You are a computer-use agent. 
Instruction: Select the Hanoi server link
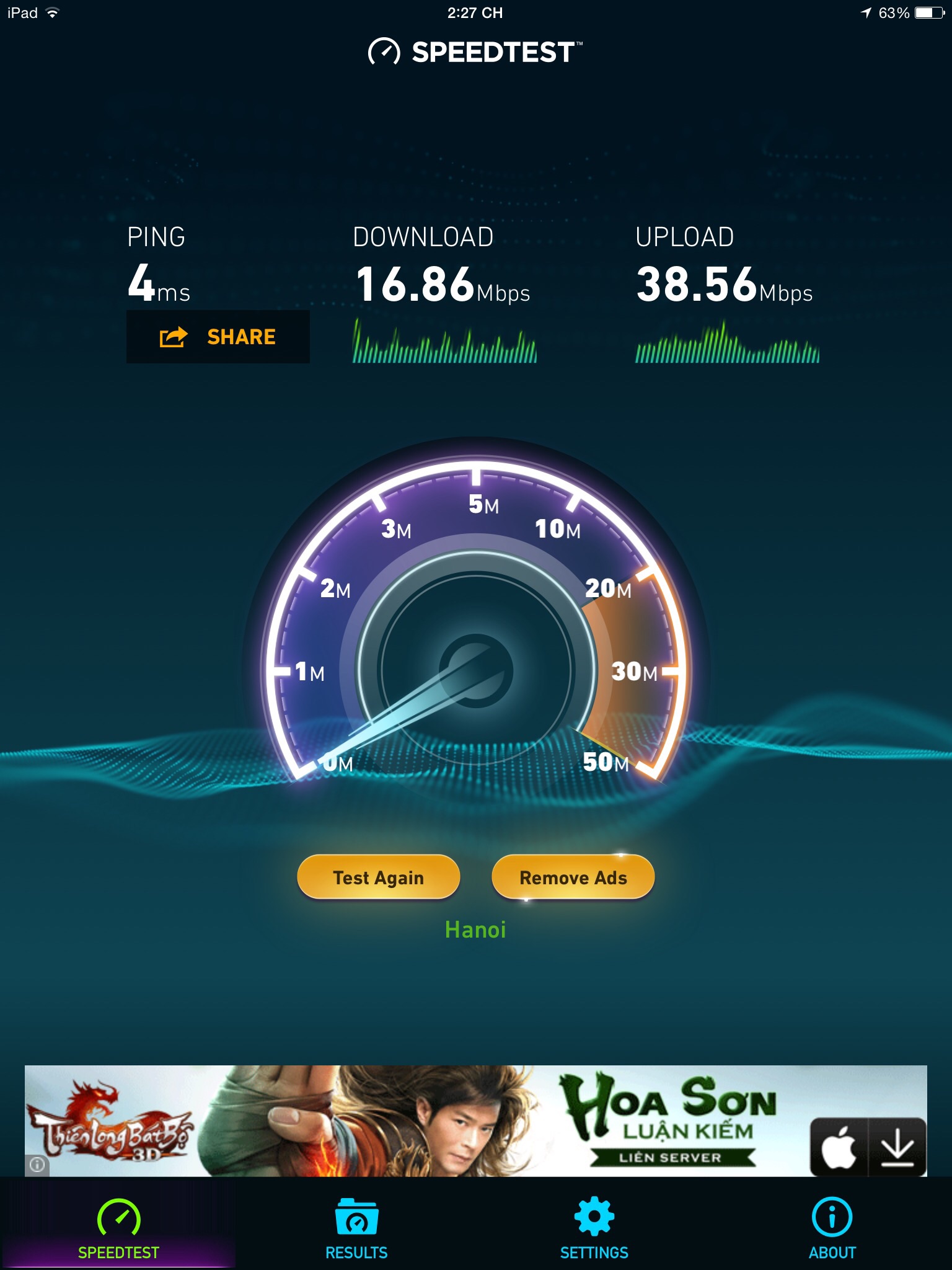pyautogui.click(x=475, y=930)
